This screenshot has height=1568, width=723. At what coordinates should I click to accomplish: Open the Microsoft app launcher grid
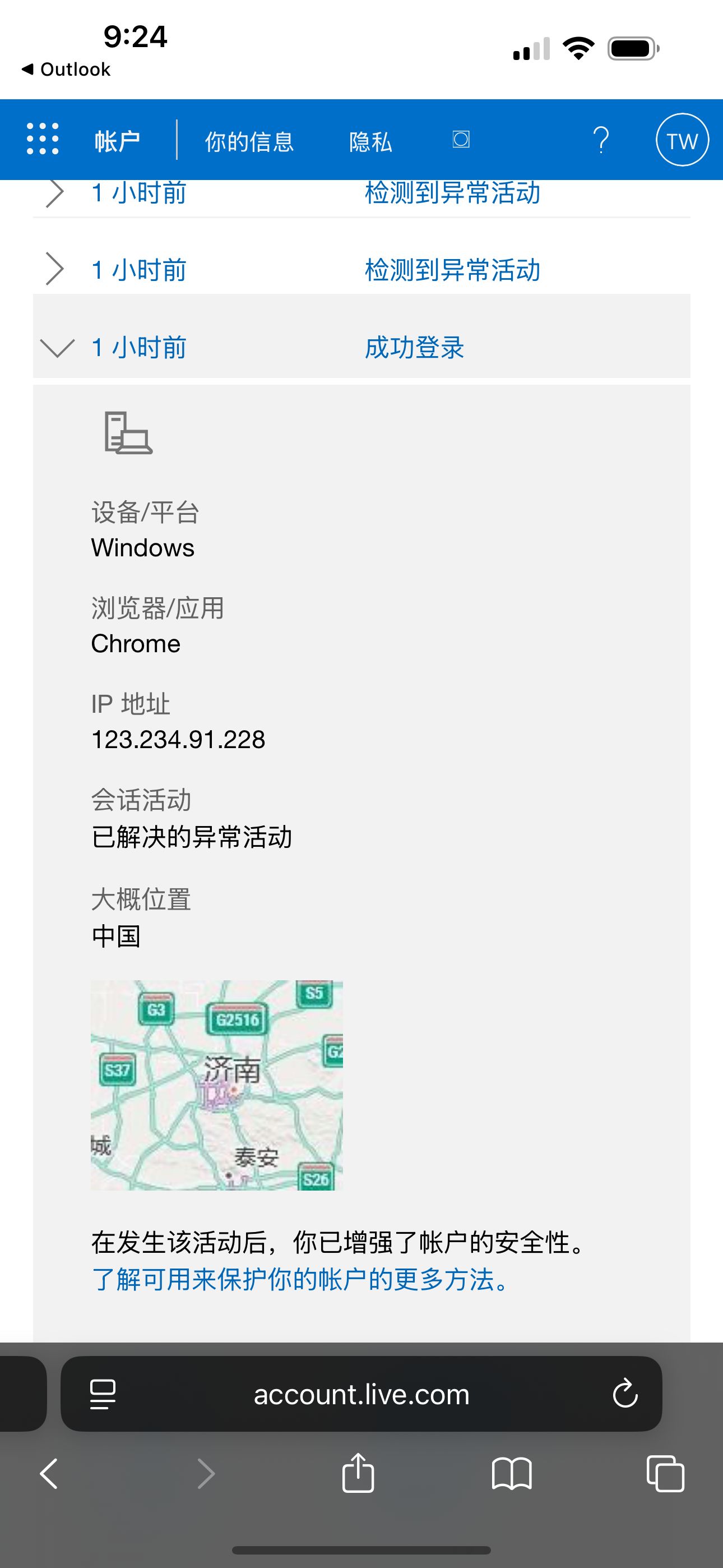pyautogui.click(x=43, y=140)
